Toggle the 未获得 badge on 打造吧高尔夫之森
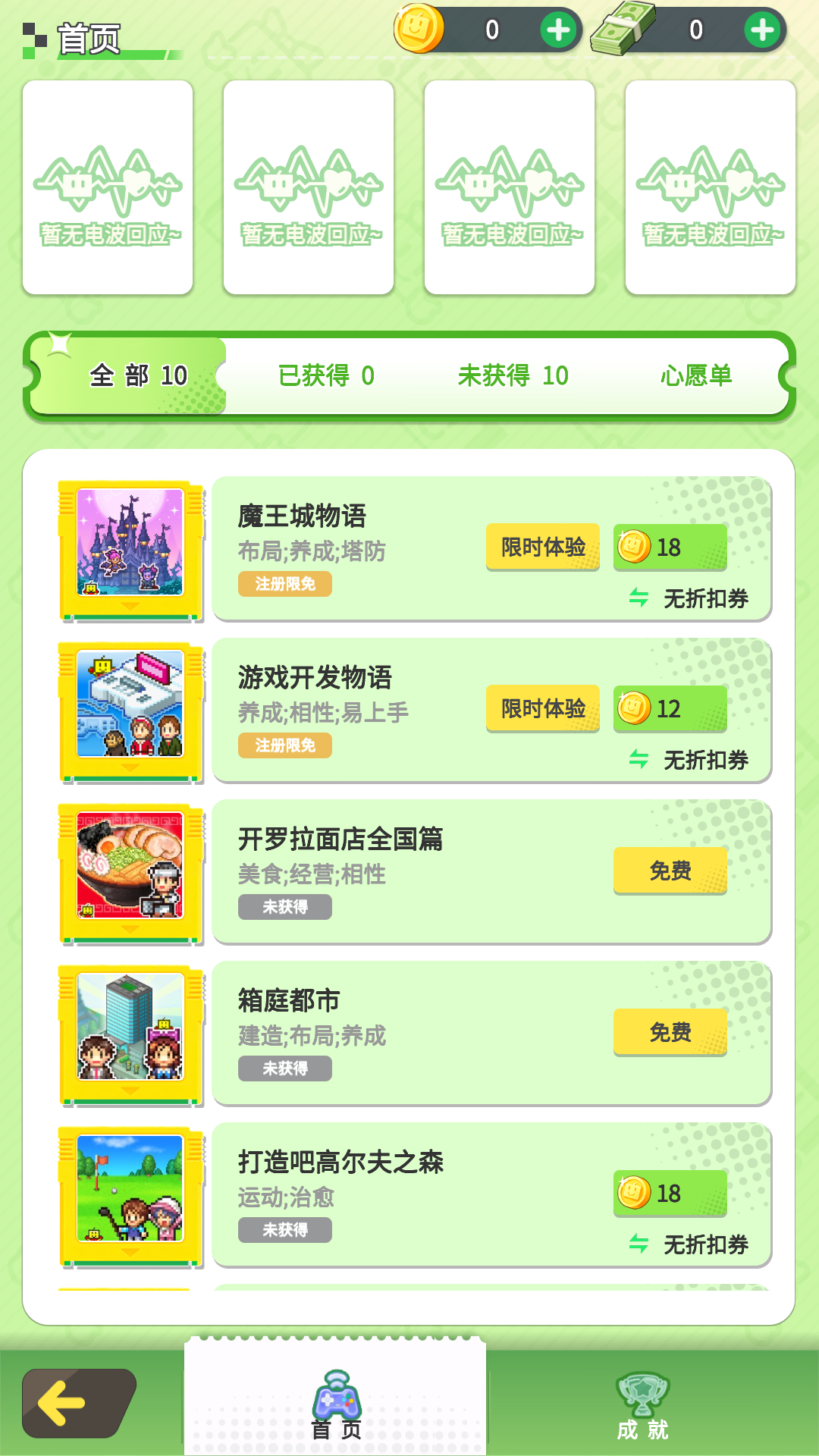 (284, 1231)
